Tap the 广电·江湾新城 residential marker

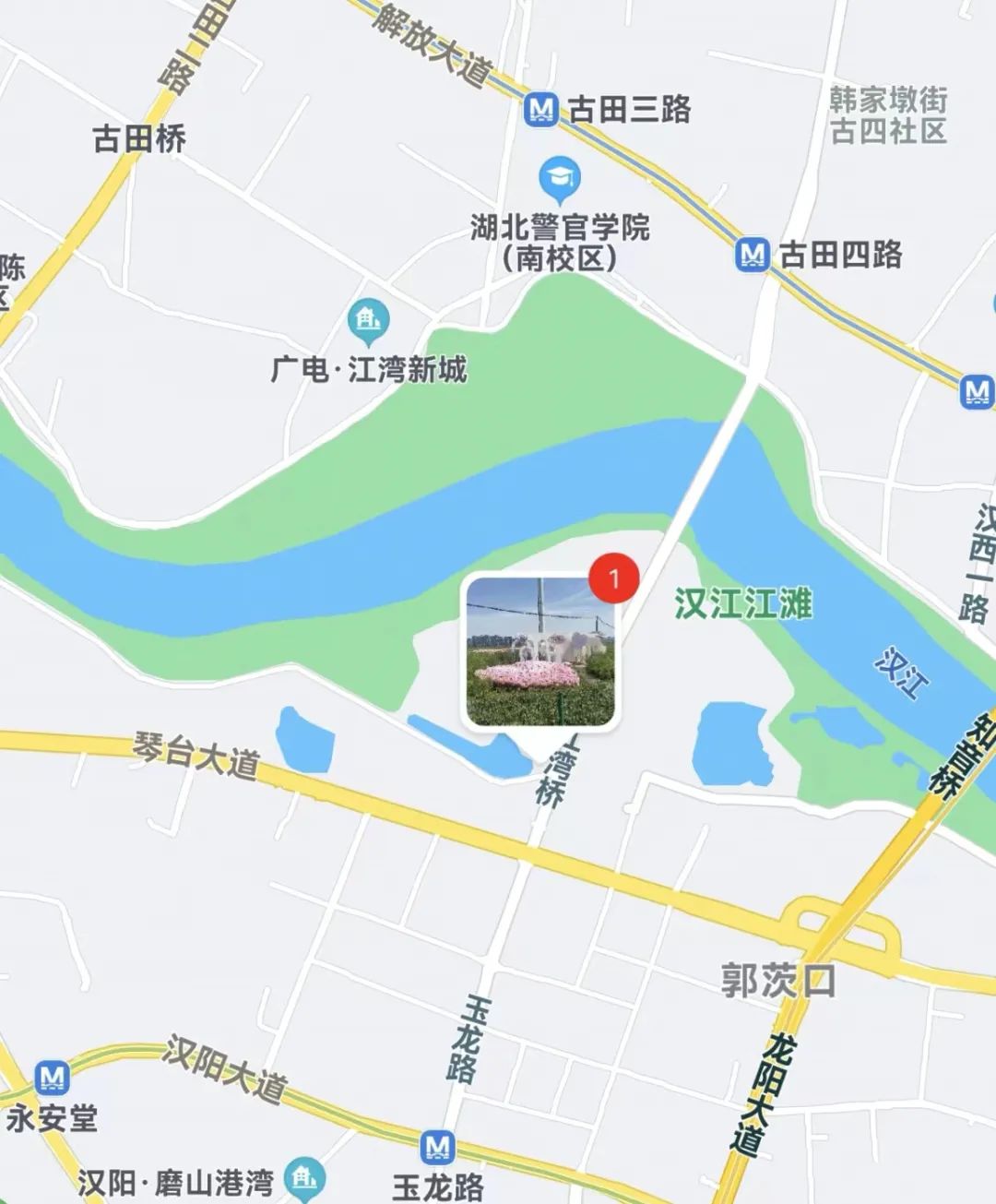click(x=368, y=320)
